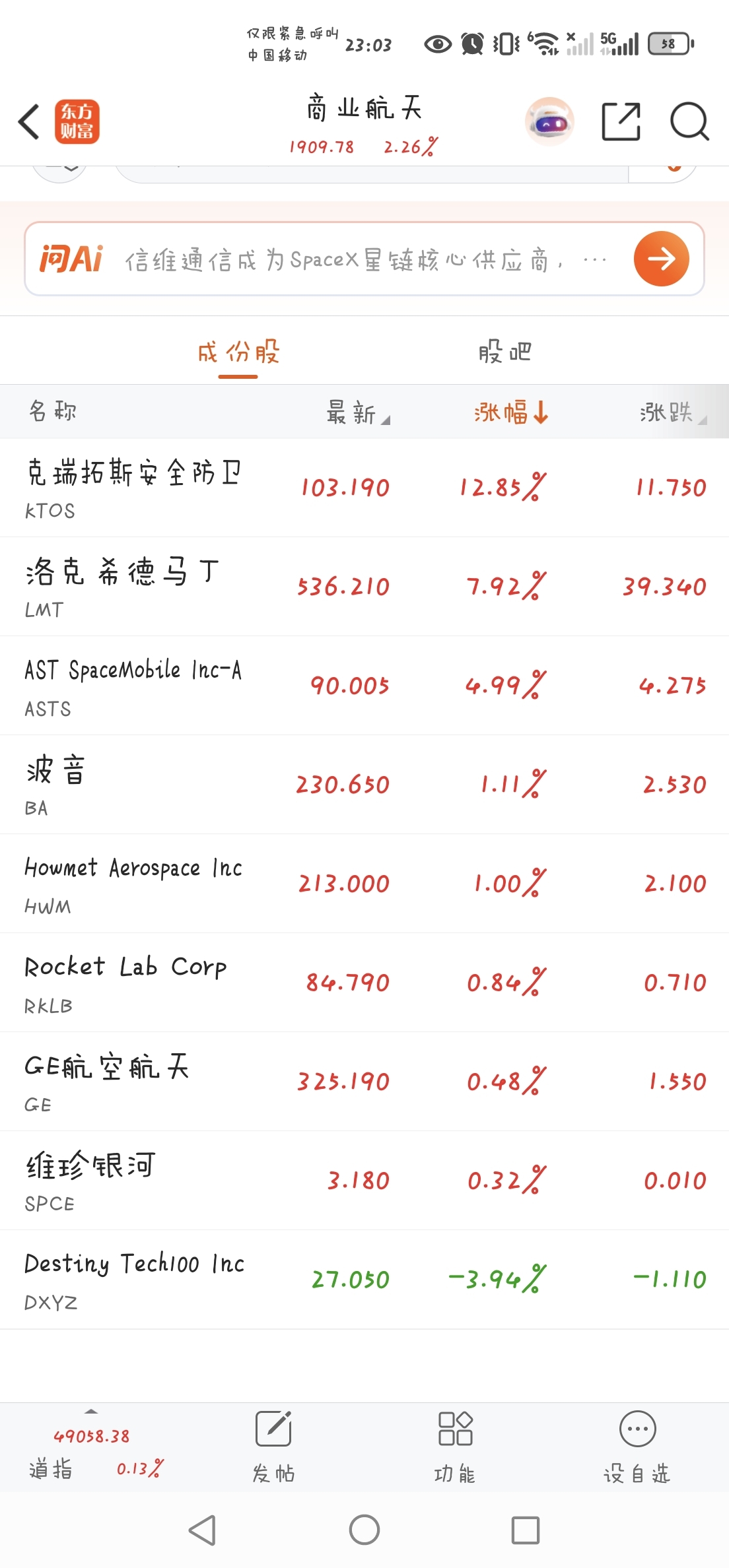Screen dimensions: 729x1568
Task: Switch to the 股吧 tab
Action: (x=504, y=352)
